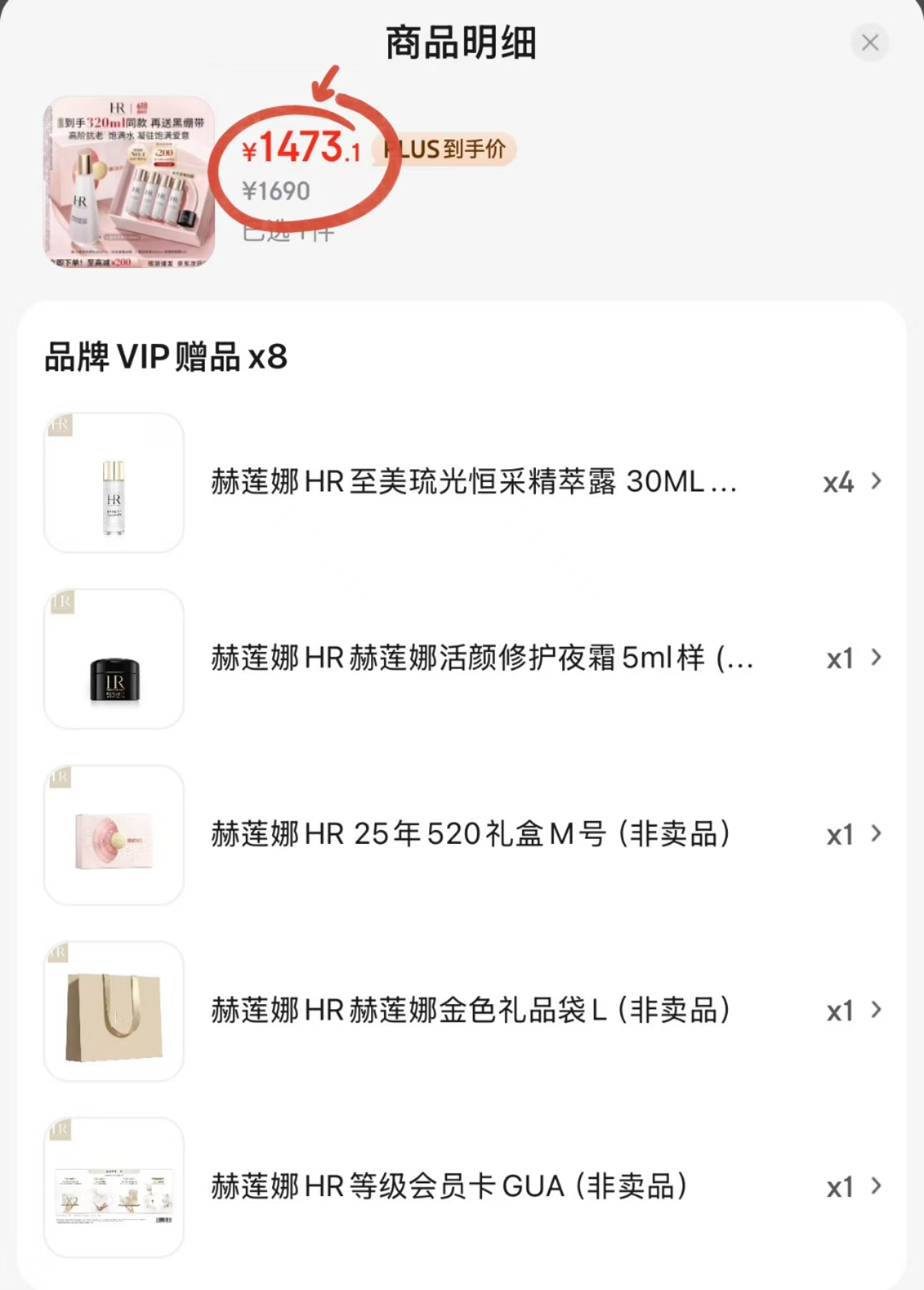View 活颜修护夜霜 5ml sample details
Image resolution: width=924 pixels, height=1290 pixels.
[x=473, y=658]
